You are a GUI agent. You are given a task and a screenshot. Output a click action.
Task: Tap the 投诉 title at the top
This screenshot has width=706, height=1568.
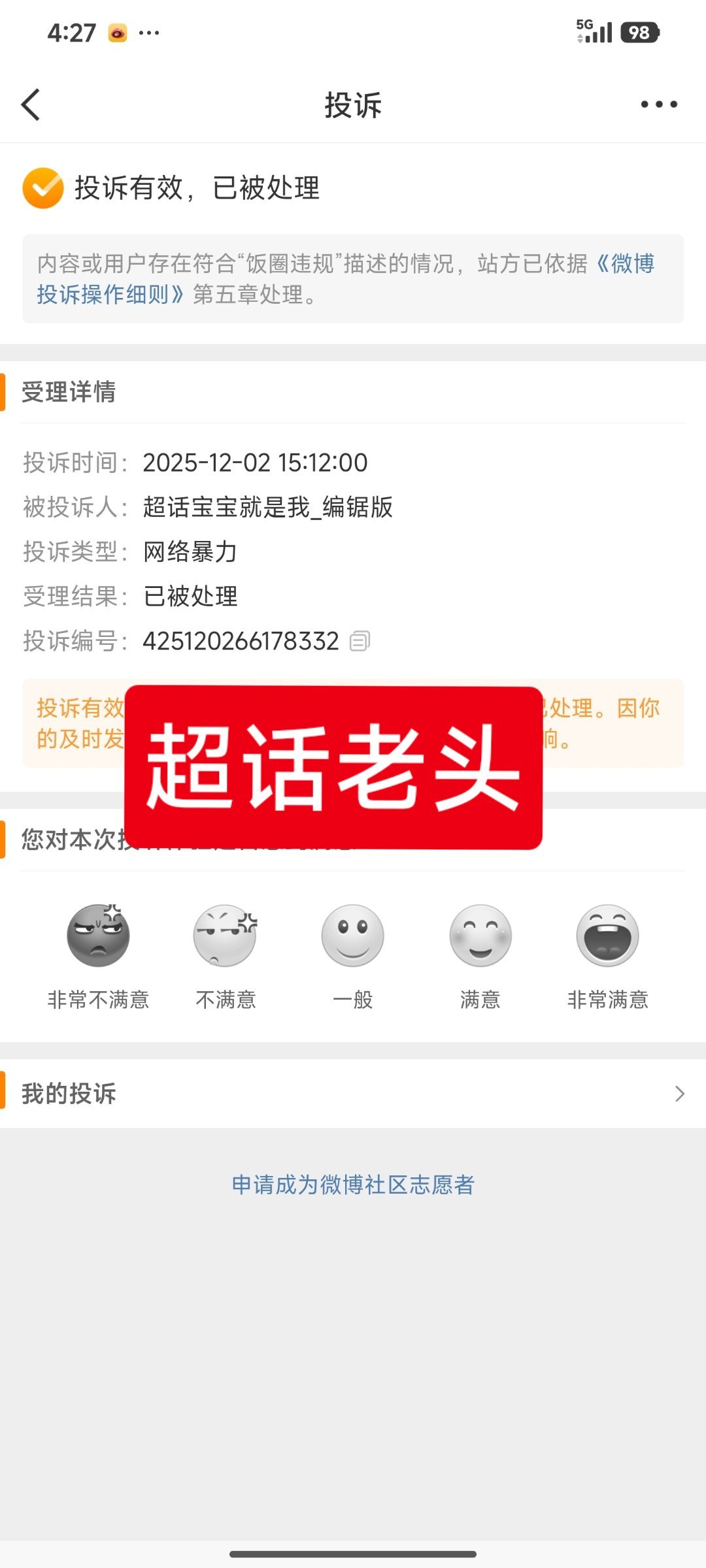point(353,105)
